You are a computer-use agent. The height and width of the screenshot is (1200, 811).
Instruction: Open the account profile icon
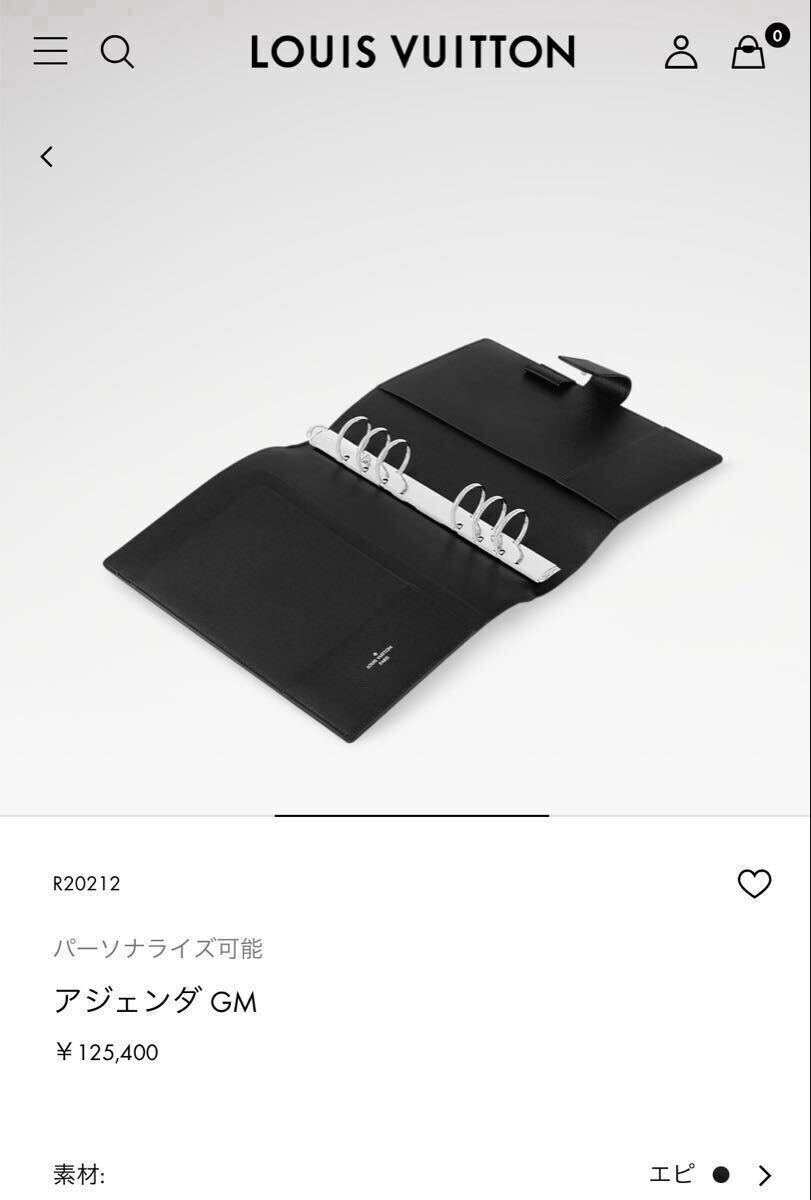click(x=681, y=51)
